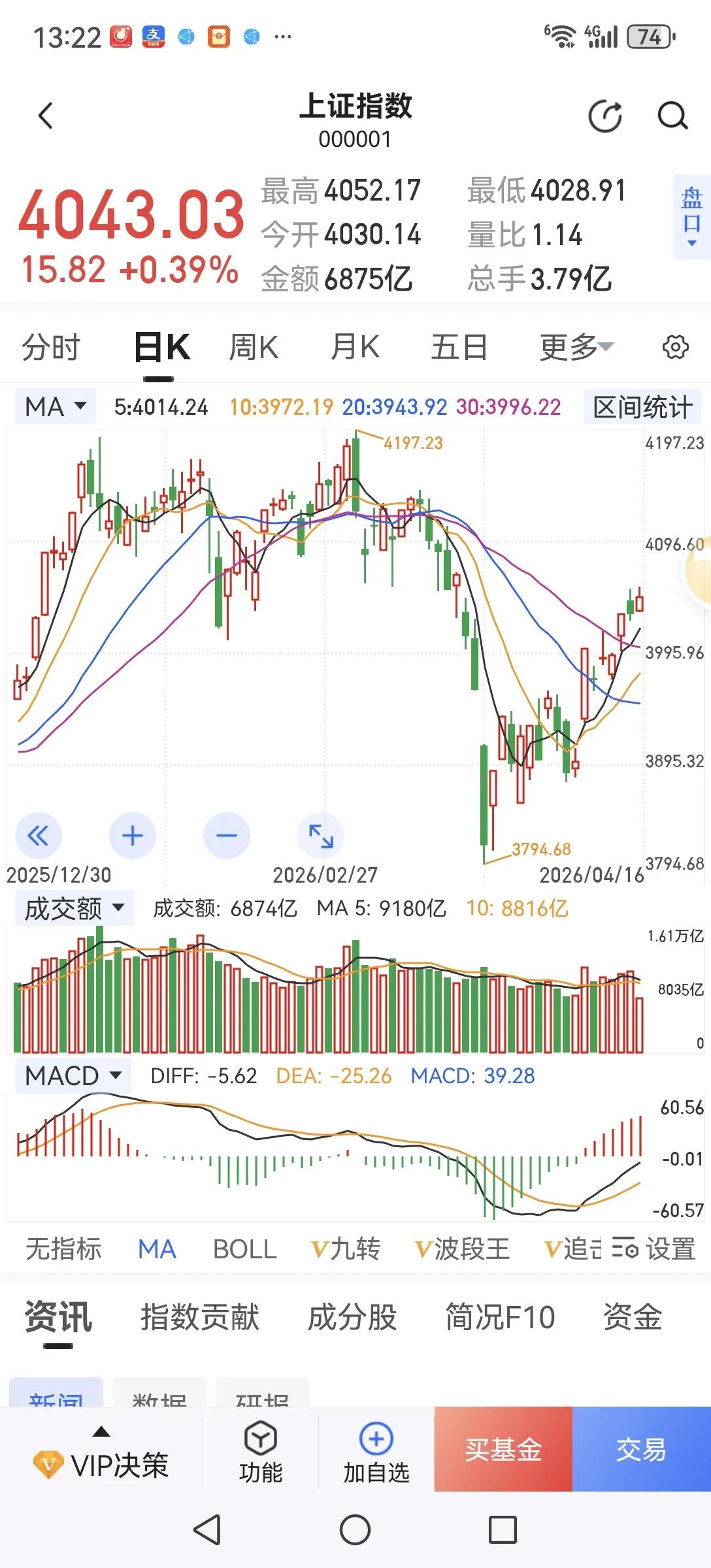This screenshot has height=1568, width=711.
Task: Activate the 九转 VIP indicator
Action: 346,1248
